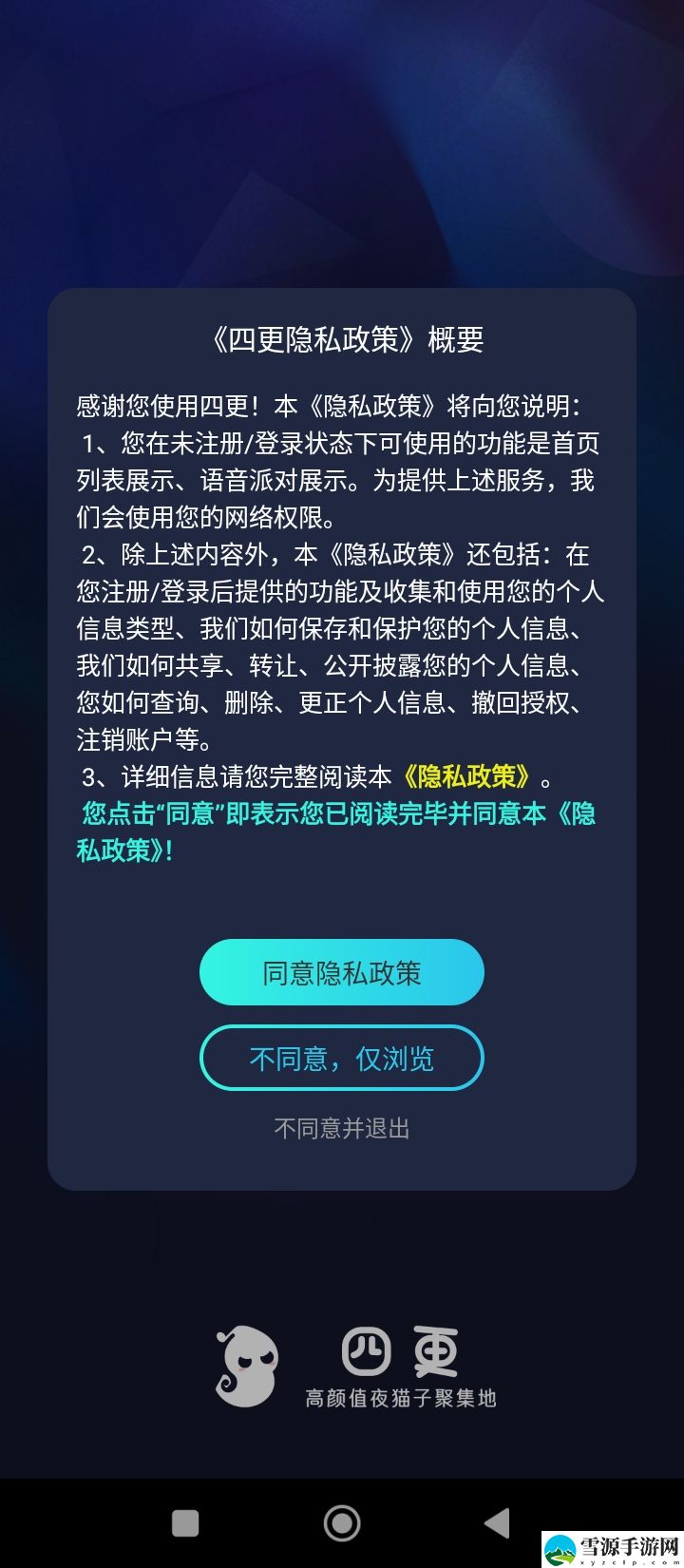Tap 同意隐私政策 to accept
This screenshot has width=684, height=1568.
(x=342, y=972)
